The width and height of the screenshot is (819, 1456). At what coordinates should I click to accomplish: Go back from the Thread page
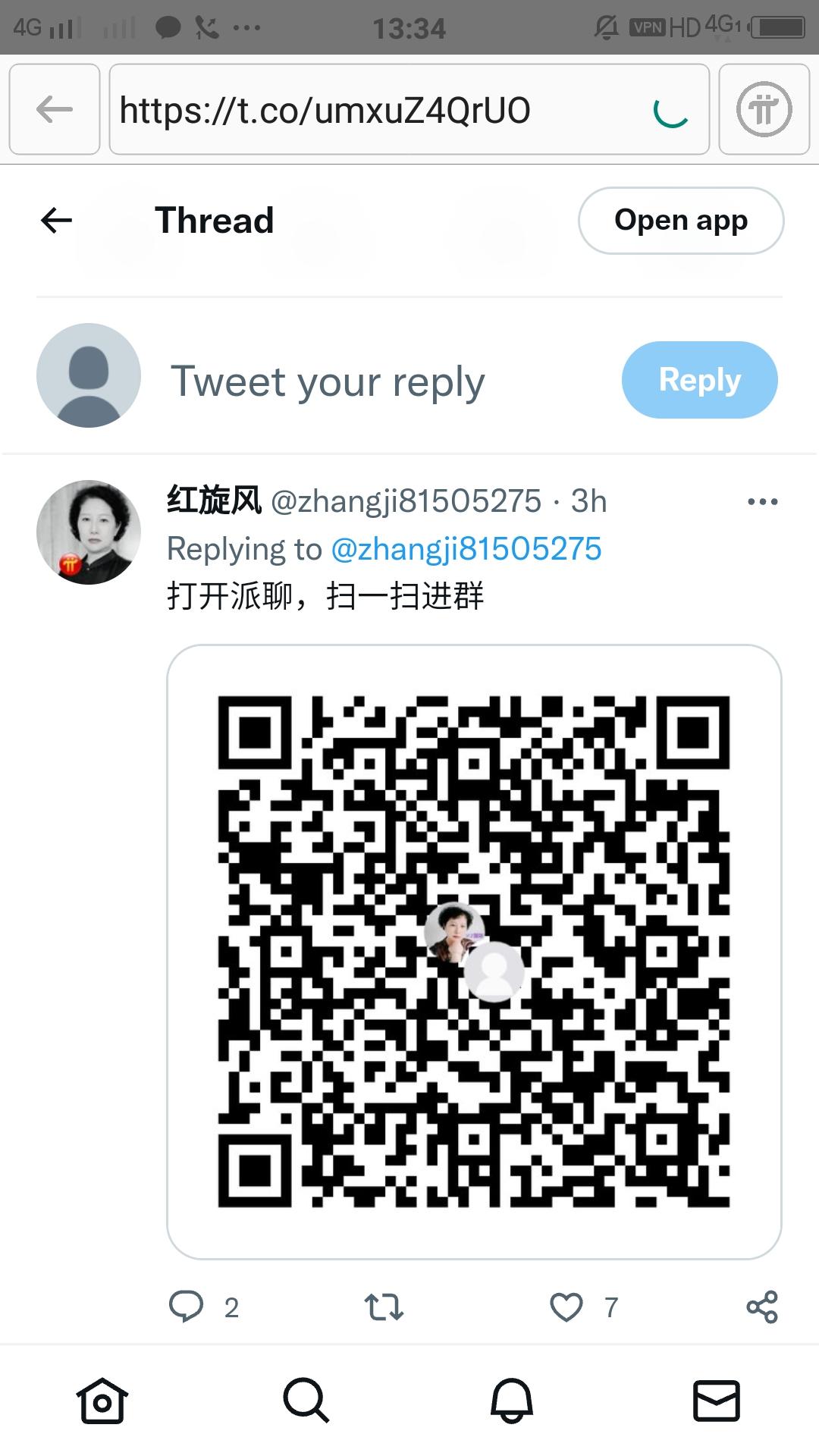click(x=56, y=221)
